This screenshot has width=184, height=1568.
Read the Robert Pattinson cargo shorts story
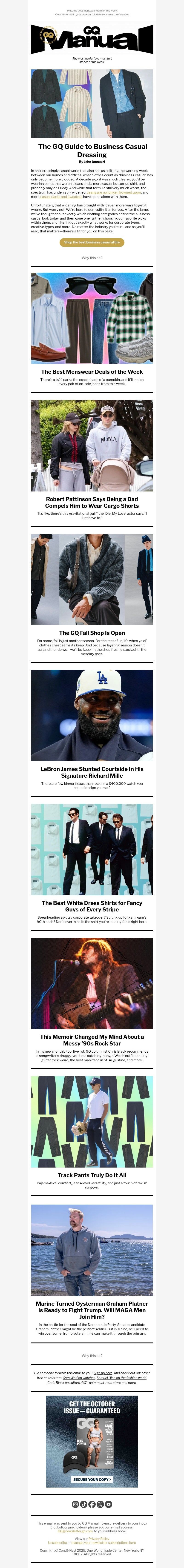tap(92, 502)
